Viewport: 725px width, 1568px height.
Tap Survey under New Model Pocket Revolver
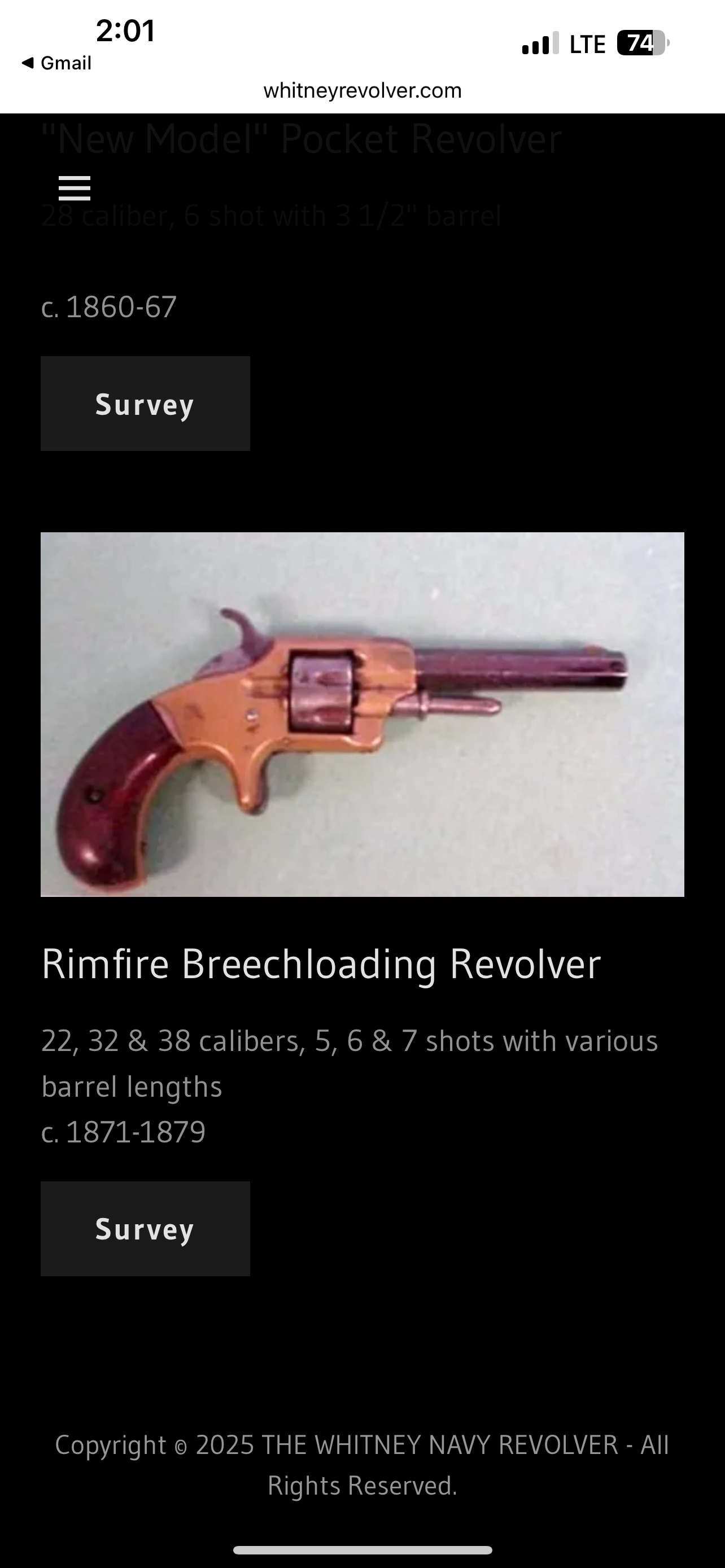[145, 404]
